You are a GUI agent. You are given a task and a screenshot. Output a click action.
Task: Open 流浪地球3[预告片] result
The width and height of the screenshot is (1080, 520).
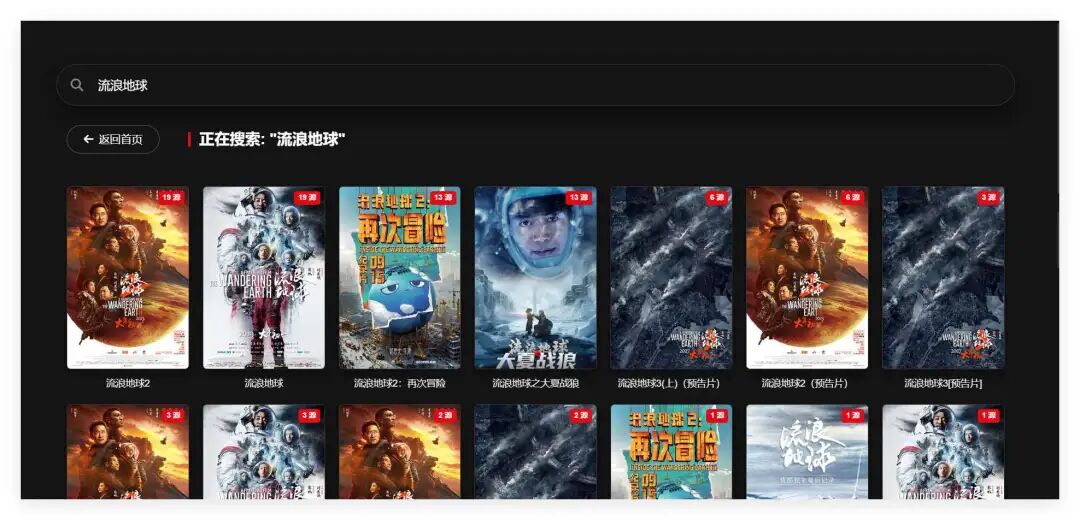tap(943, 278)
